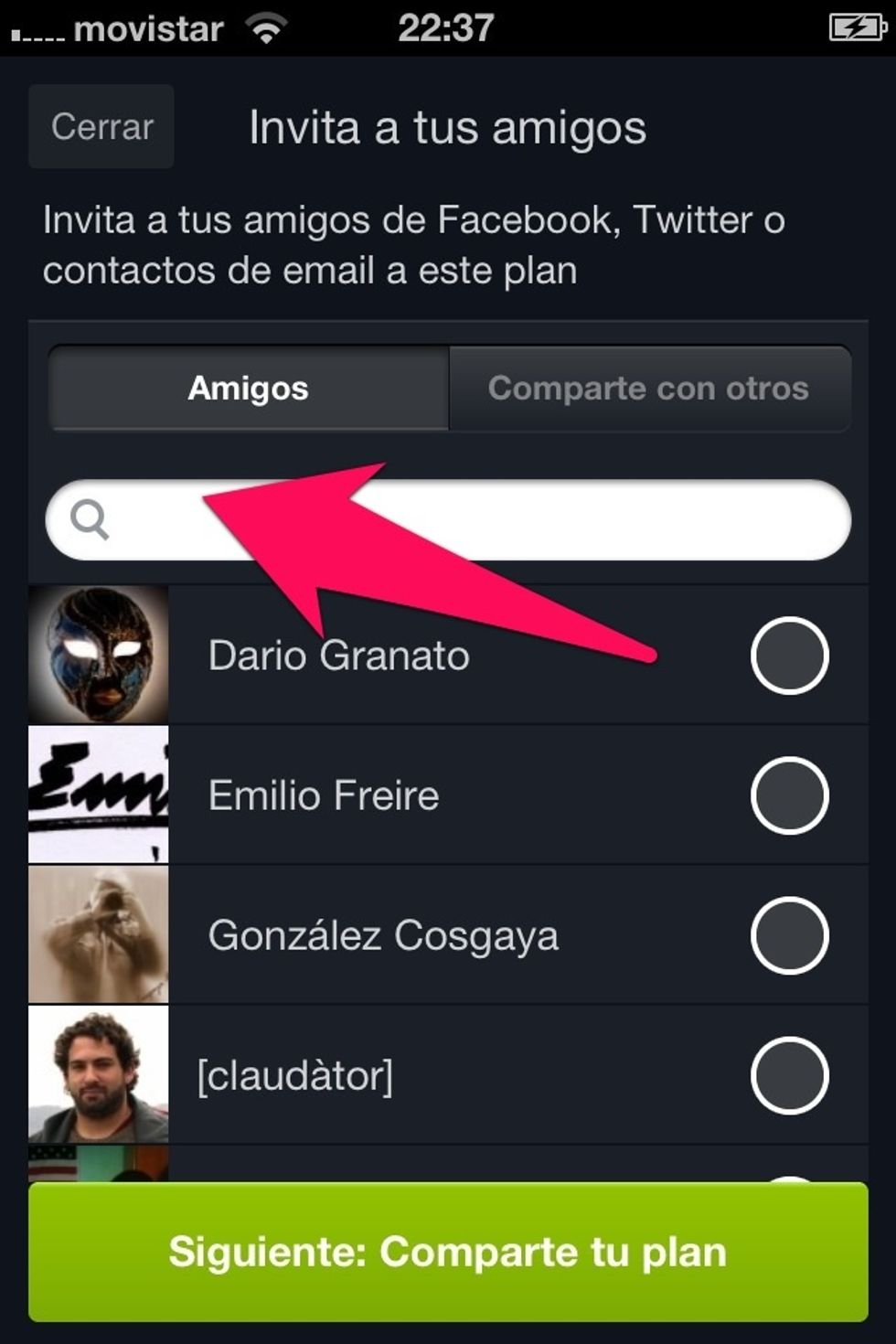Select González Cosgaya's selection circle
This screenshot has width=896, height=1344.
point(790,935)
